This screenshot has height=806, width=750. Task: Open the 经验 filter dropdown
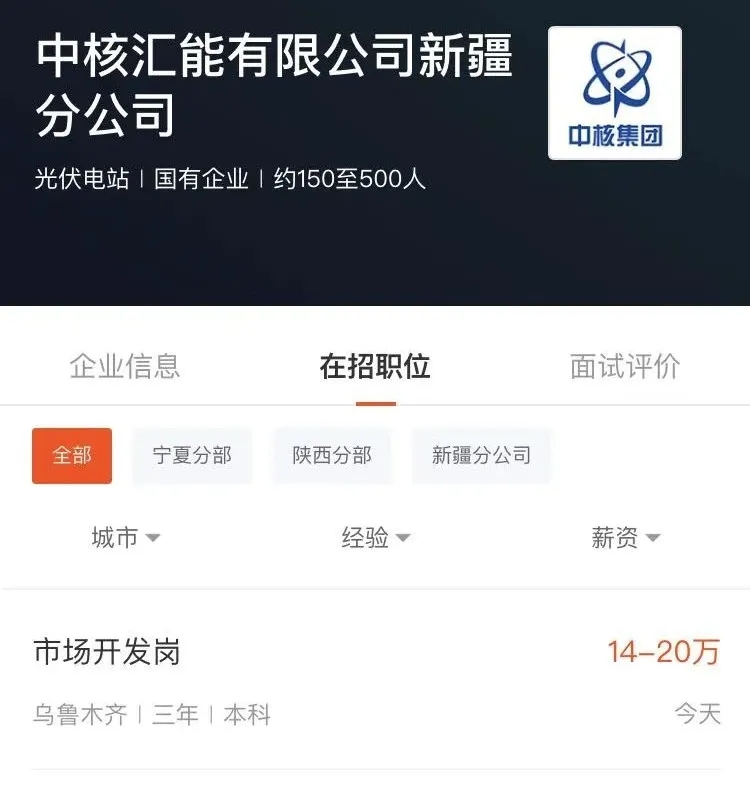pos(375,538)
